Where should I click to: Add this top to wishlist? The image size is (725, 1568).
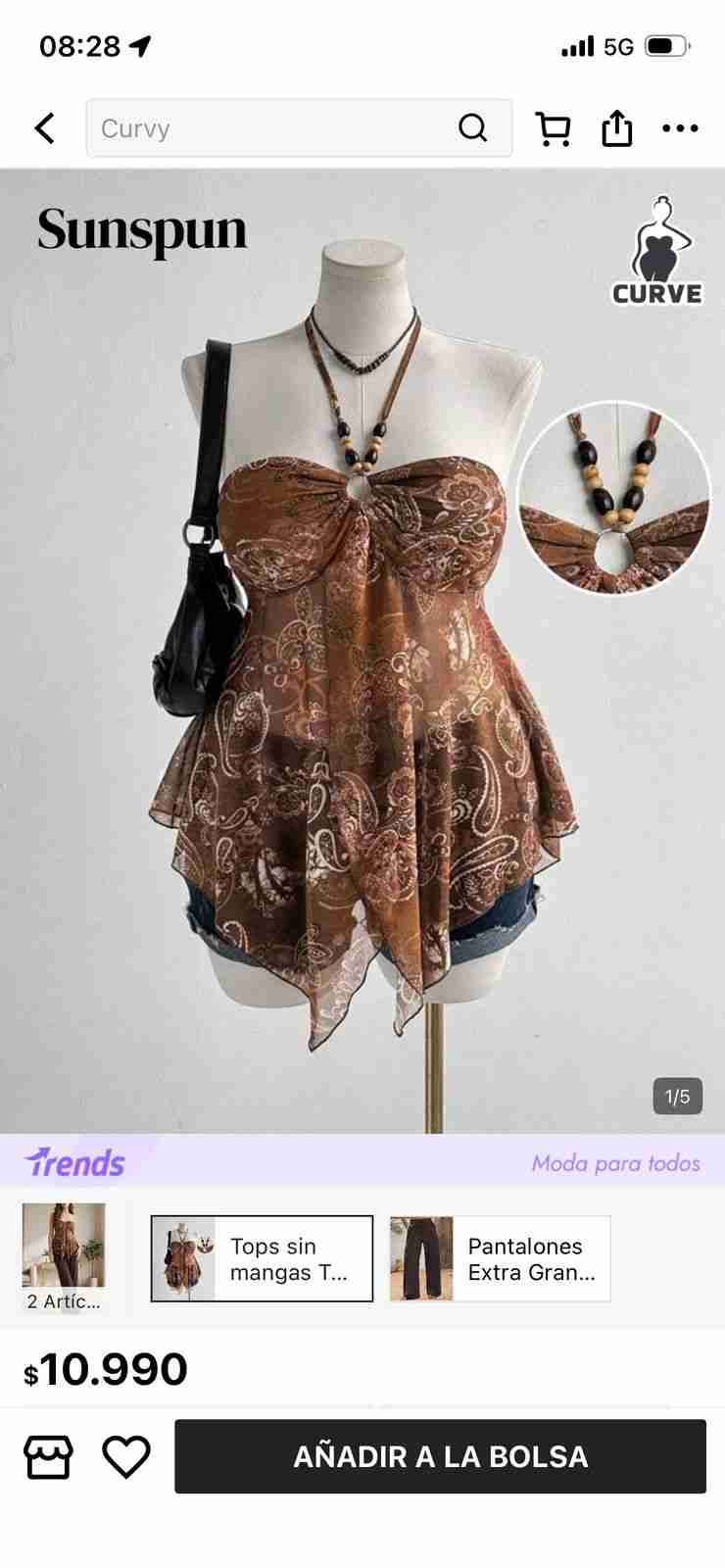click(x=126, y=1457)
